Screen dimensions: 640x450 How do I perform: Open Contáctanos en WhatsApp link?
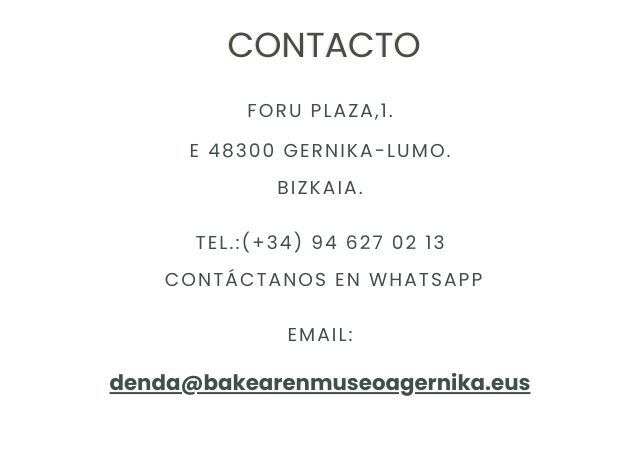click(x=324, y=280)
